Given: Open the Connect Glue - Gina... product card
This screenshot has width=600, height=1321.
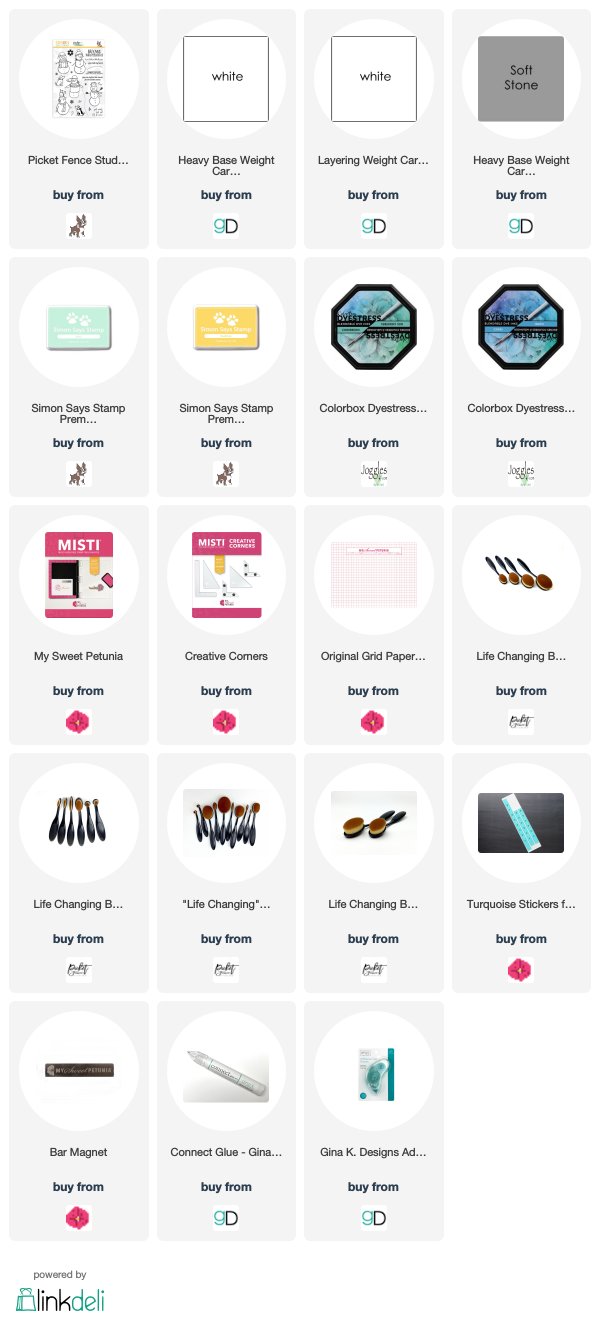Looking at the screenshot, I should click(226, 1121).
